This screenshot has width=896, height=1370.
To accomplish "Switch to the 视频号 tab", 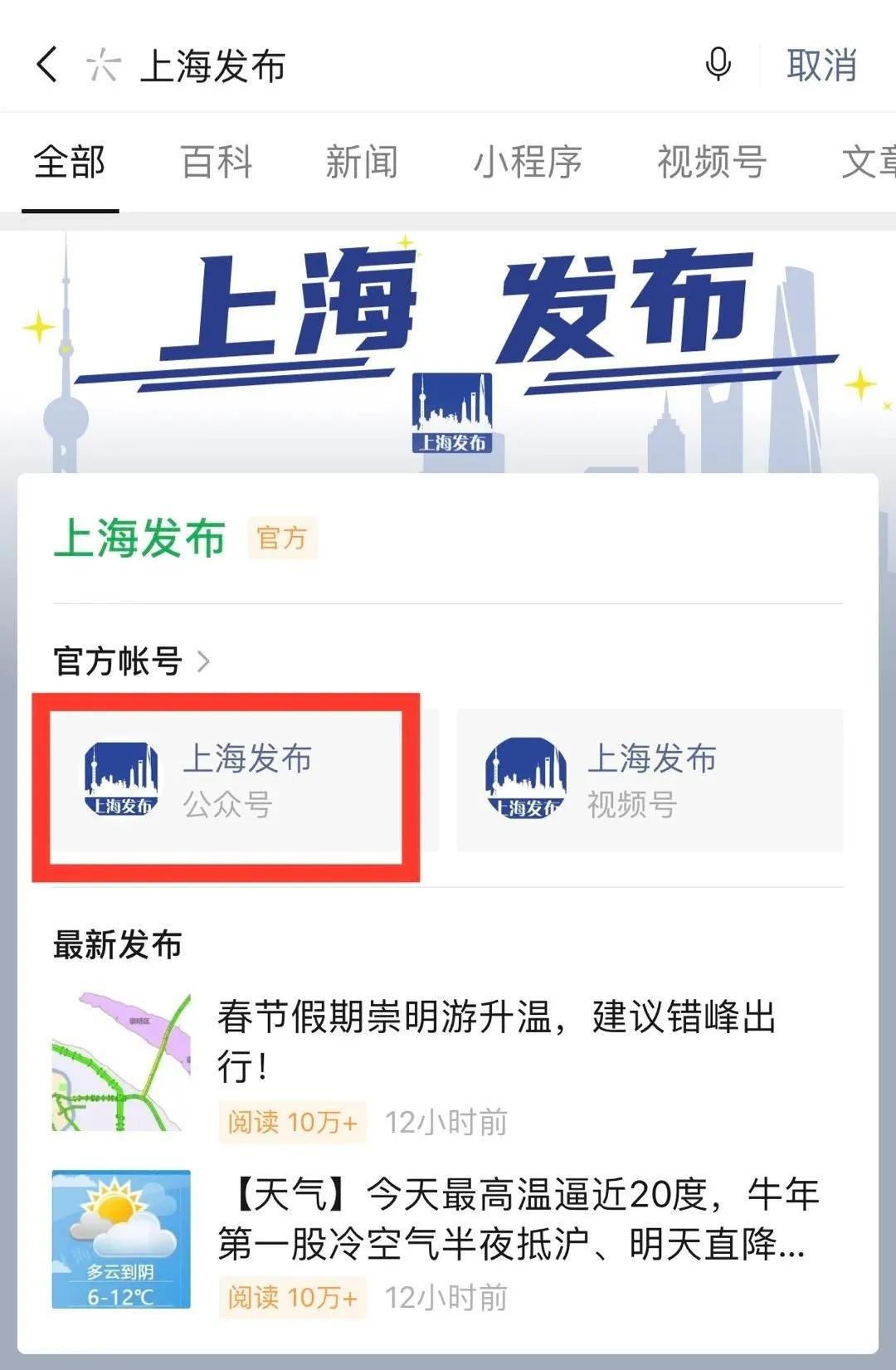I will pos(712,162).
